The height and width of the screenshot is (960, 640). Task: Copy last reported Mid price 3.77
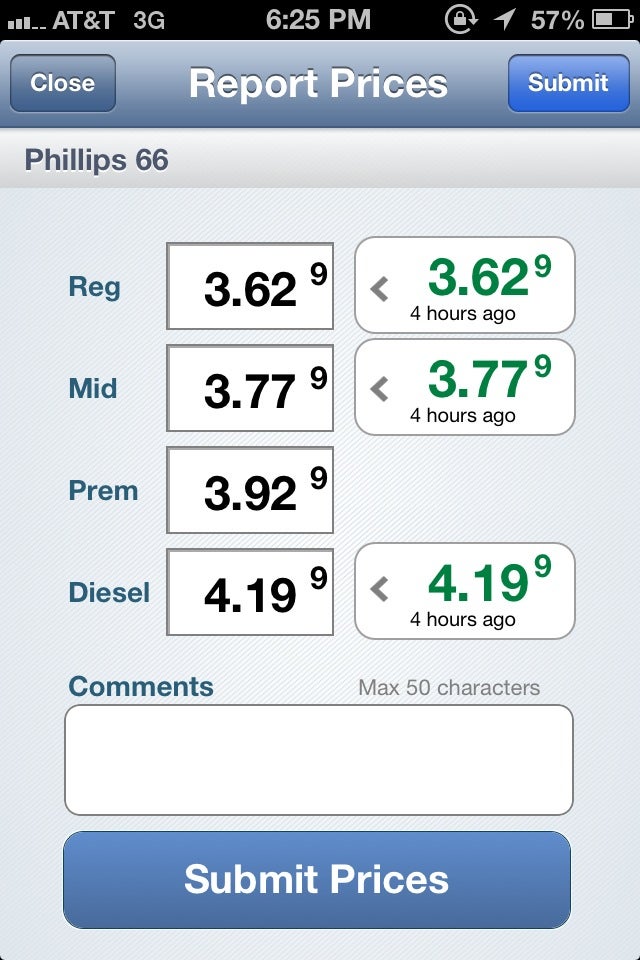pos(464,388)
